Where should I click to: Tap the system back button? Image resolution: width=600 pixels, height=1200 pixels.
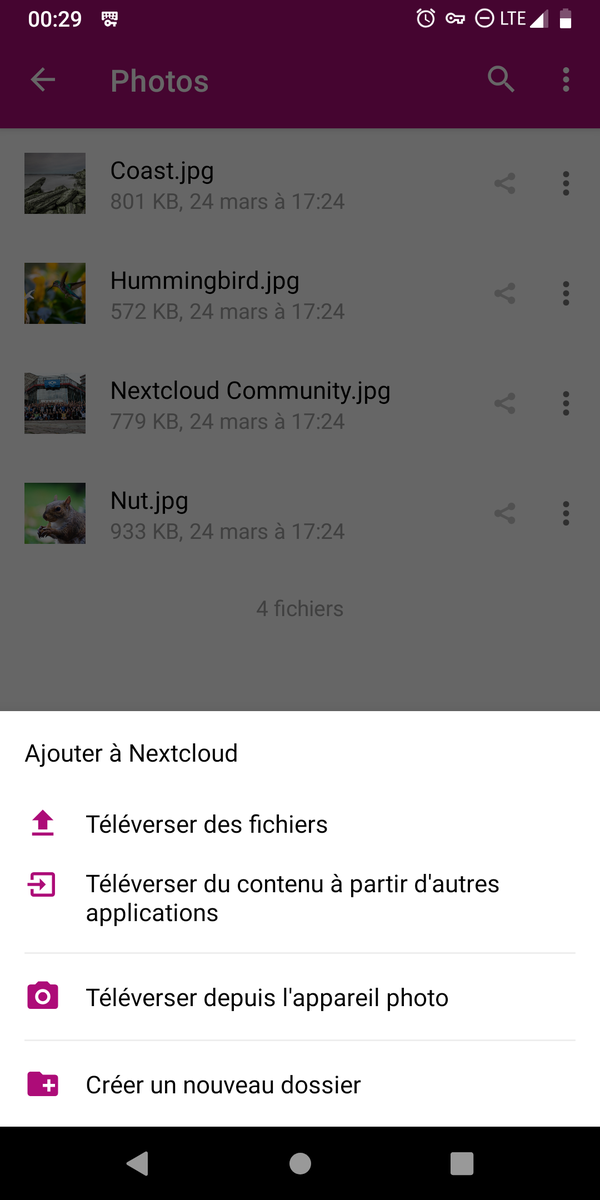[138, 1163]
